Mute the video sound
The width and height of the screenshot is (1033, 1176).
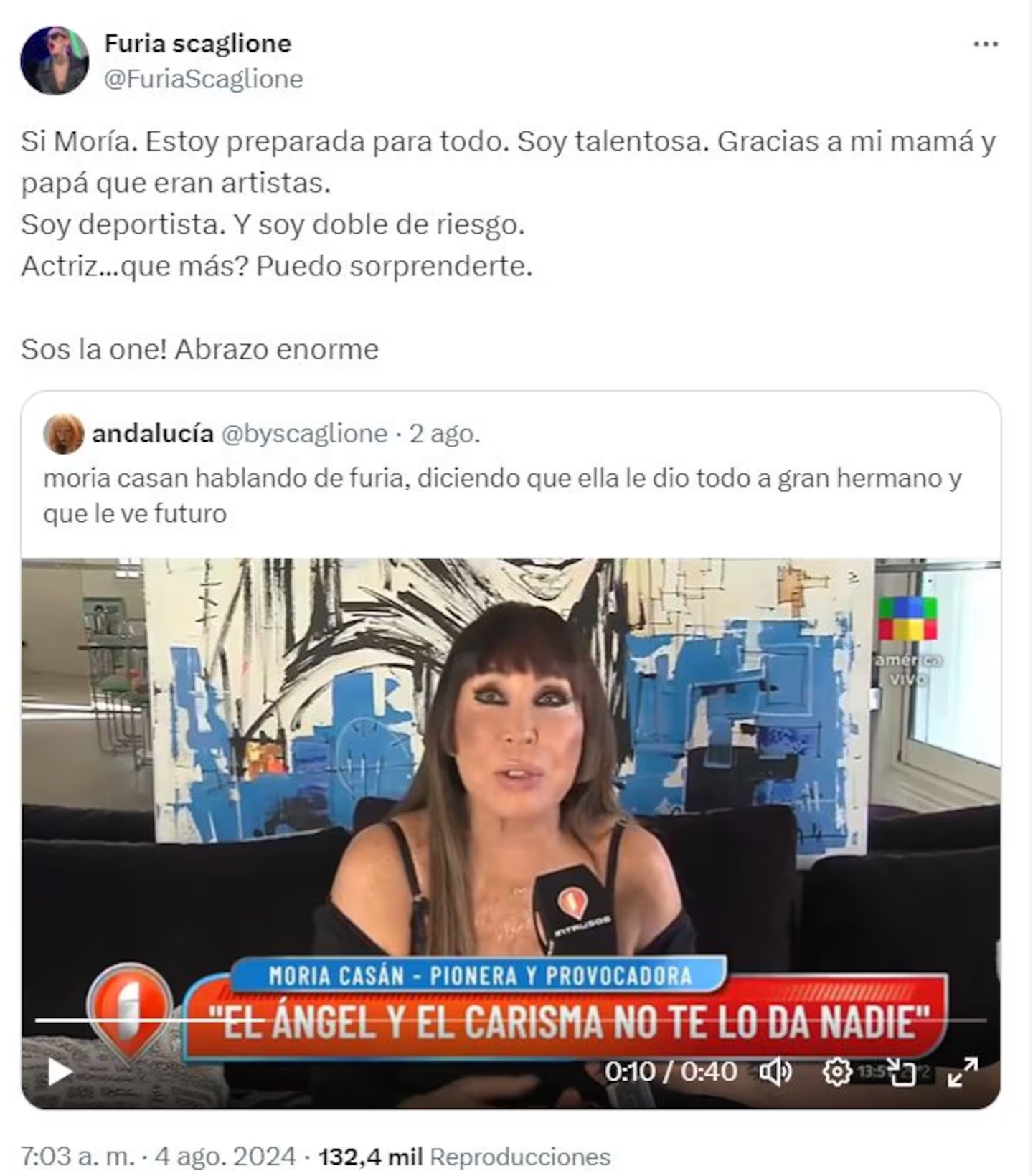click(775, 1073)
